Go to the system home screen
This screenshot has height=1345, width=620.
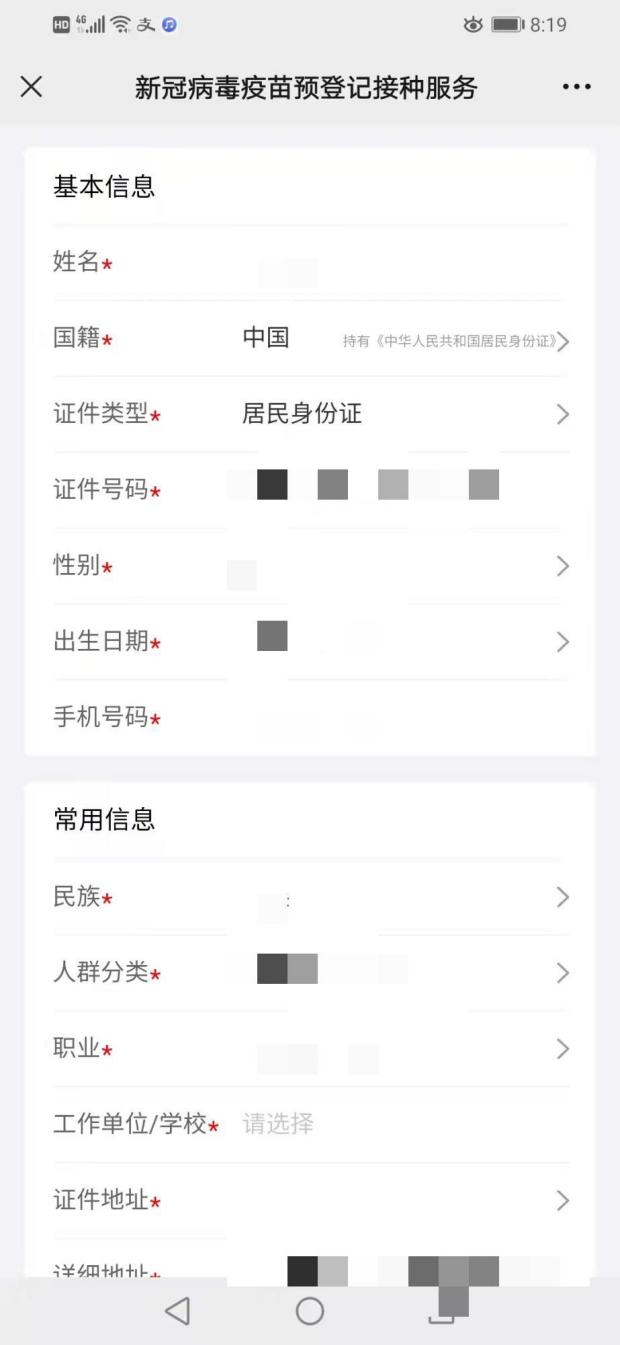(310, 1311)
